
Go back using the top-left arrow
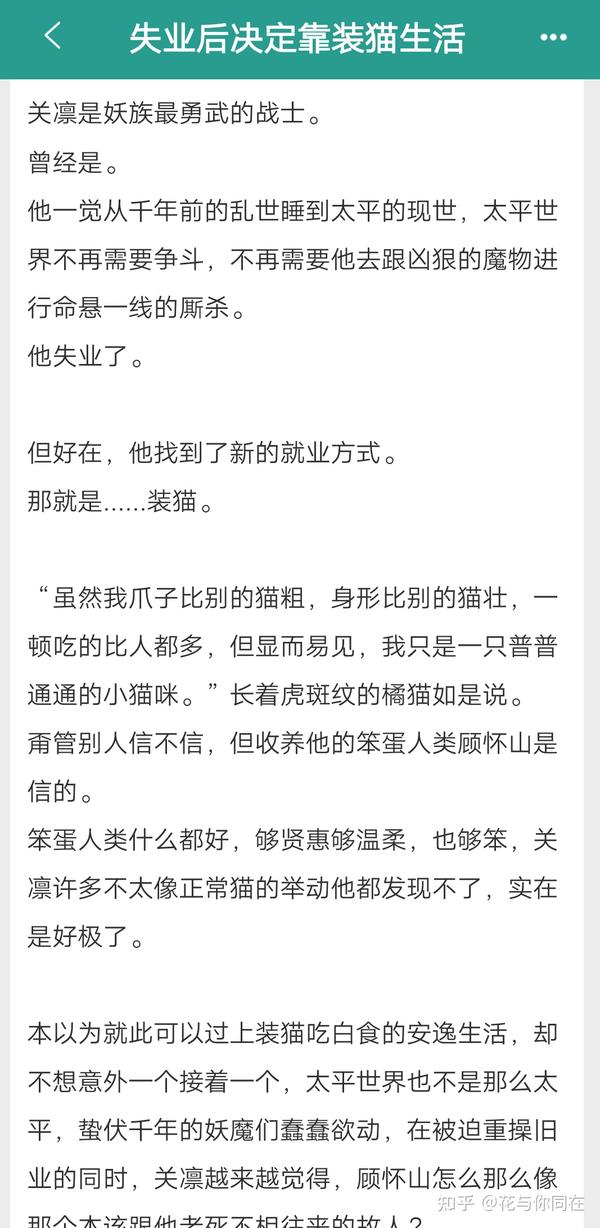pos(52,37)
